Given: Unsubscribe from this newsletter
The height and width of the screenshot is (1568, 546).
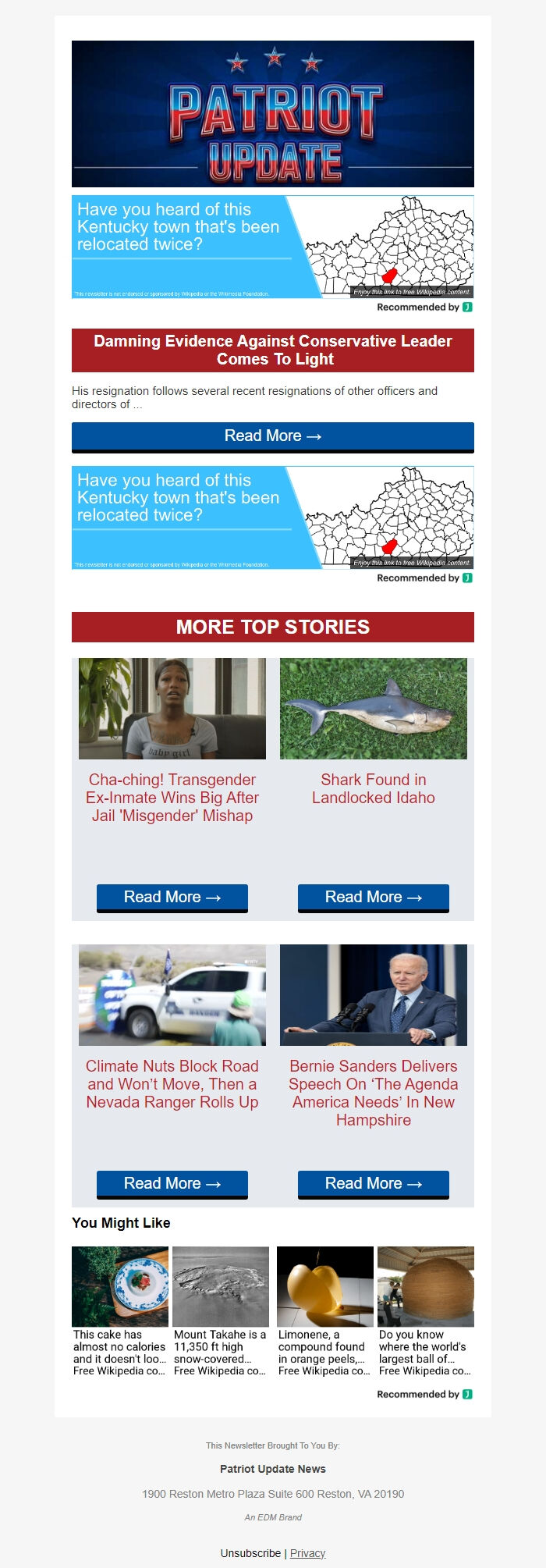Looking at the screenshot, I should tap(250, 1553).
